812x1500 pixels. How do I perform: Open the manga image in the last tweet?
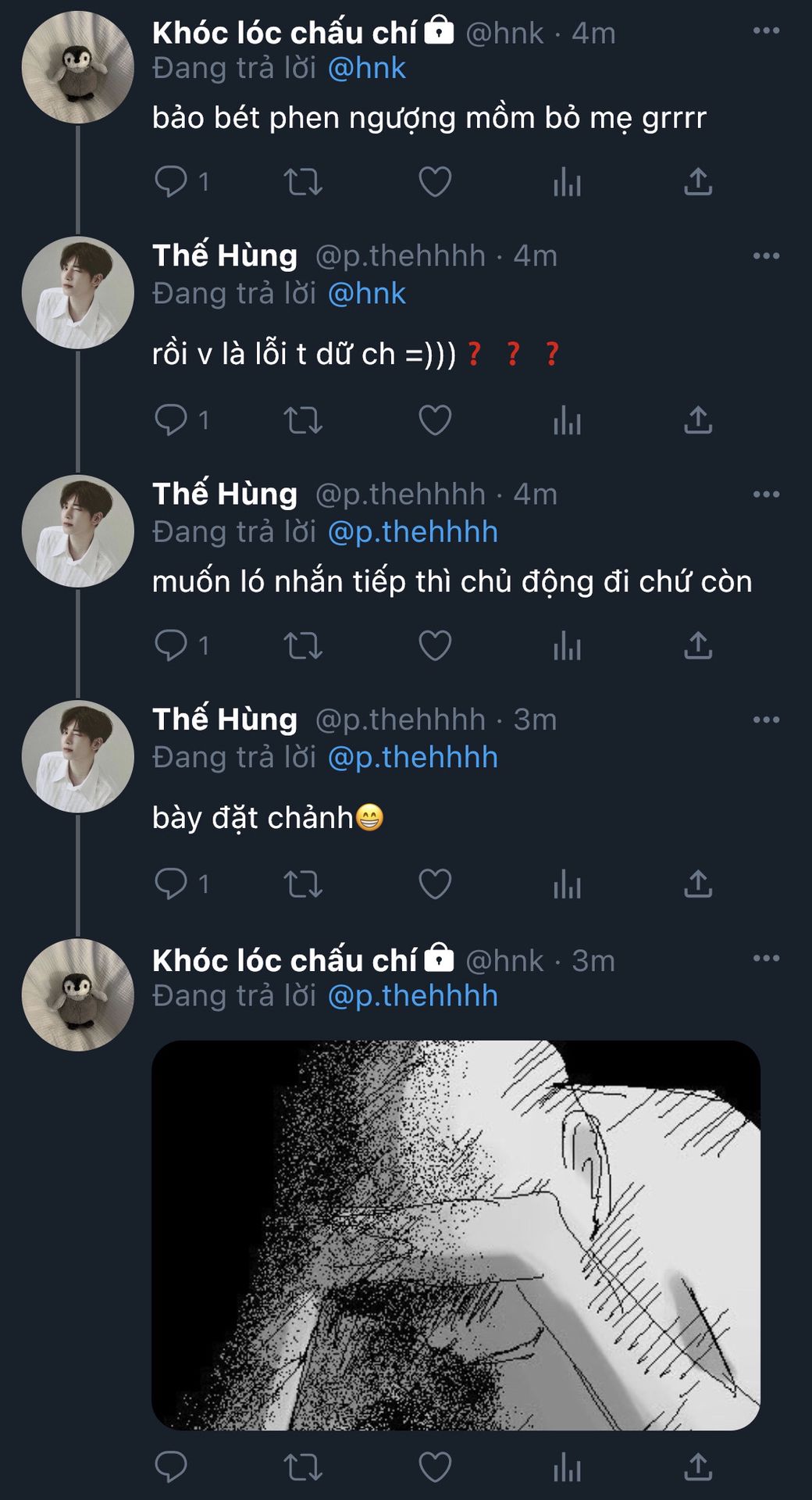pos(455,1235)
